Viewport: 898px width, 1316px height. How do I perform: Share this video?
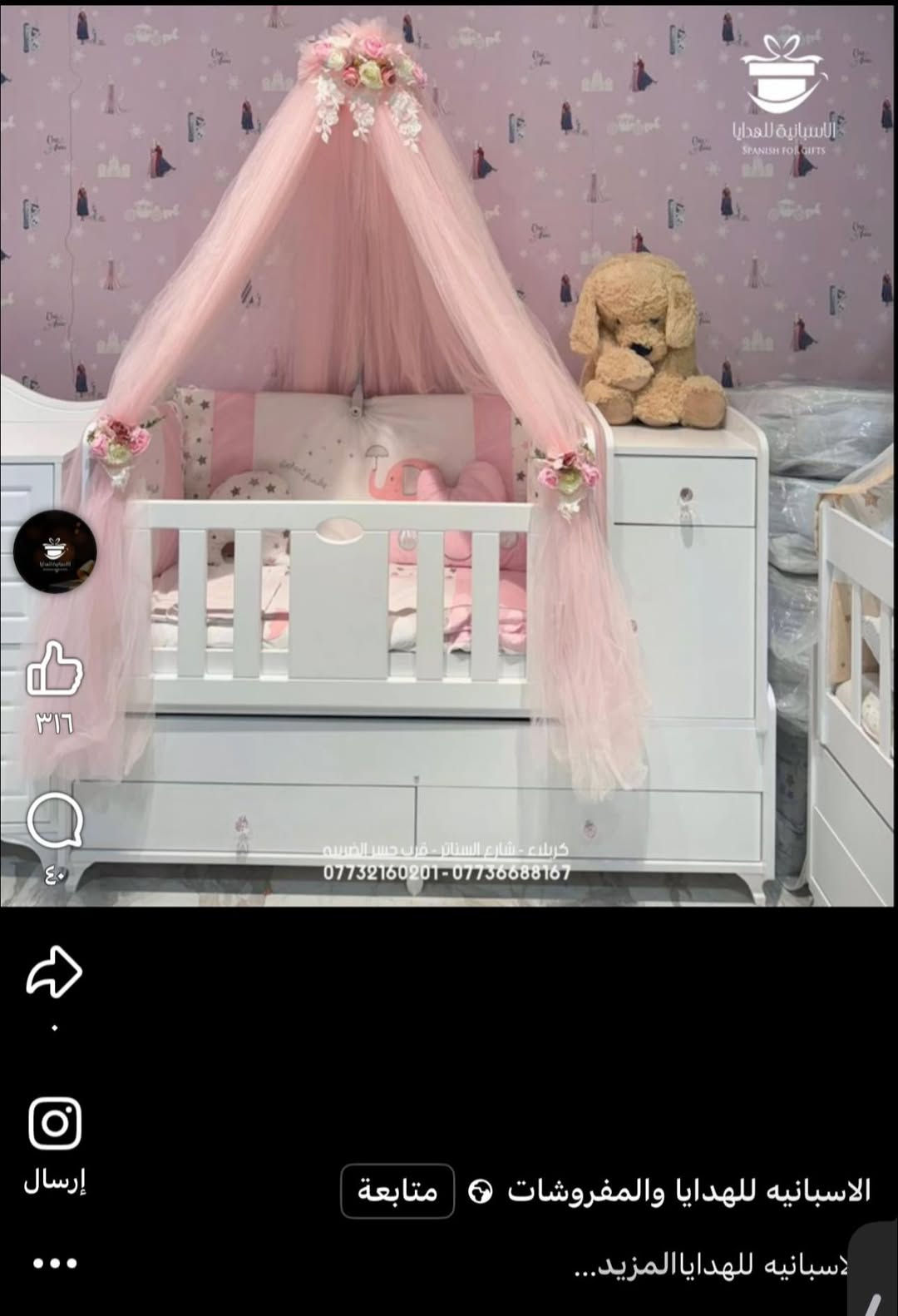55,972
